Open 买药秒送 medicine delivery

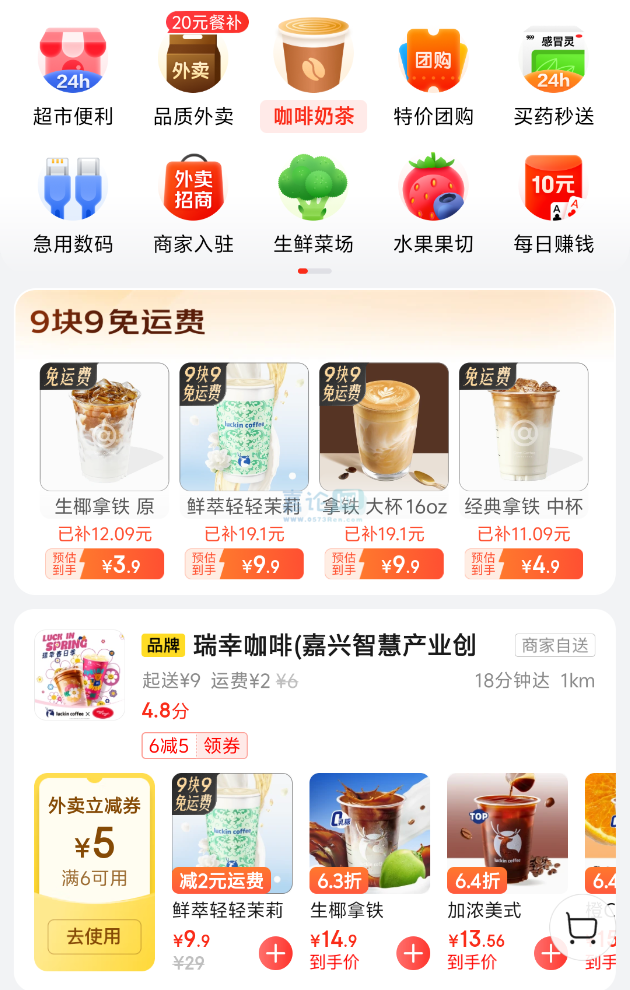[554, 76]
